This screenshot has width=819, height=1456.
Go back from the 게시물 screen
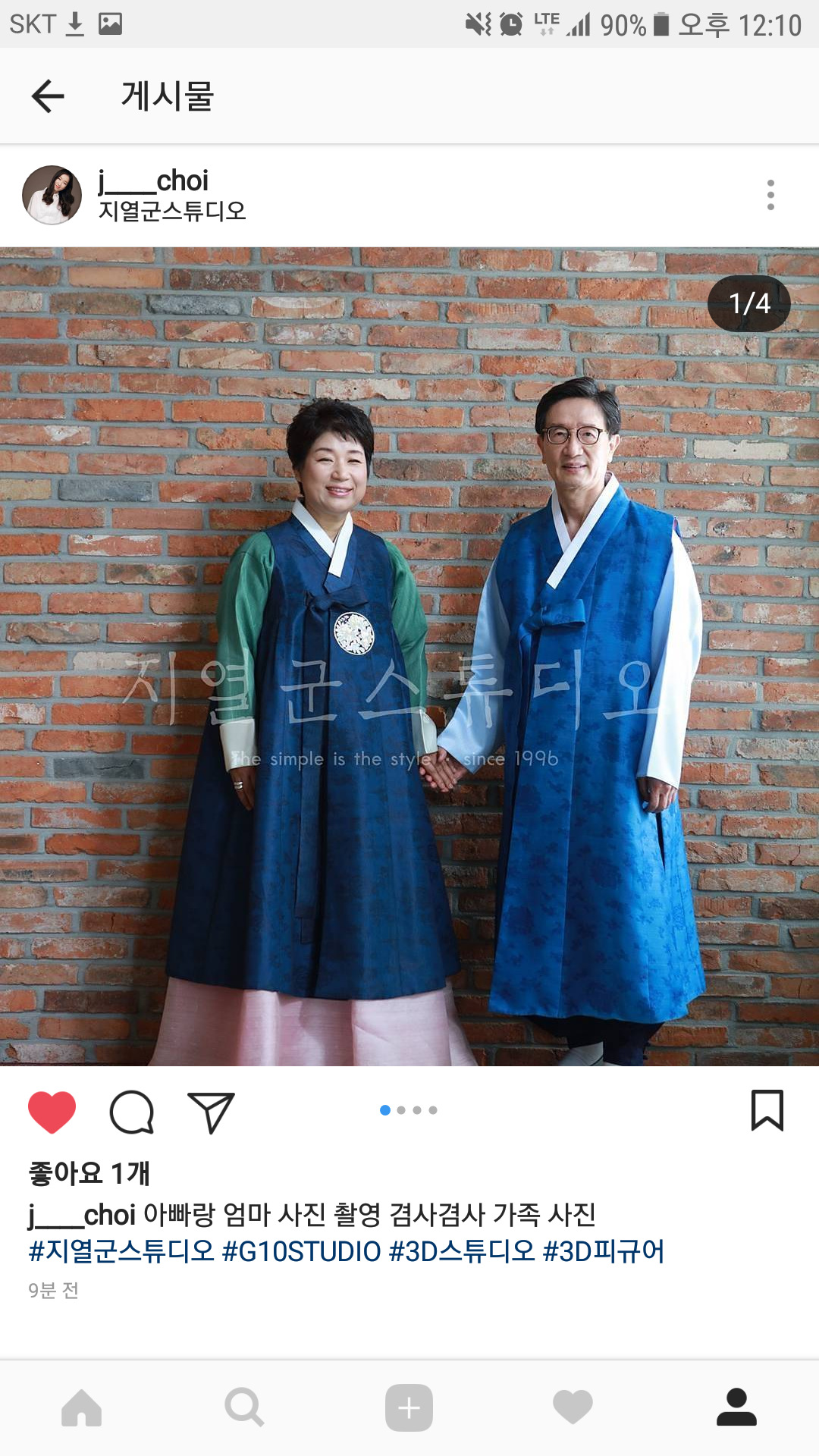click(x=48, y=96)
